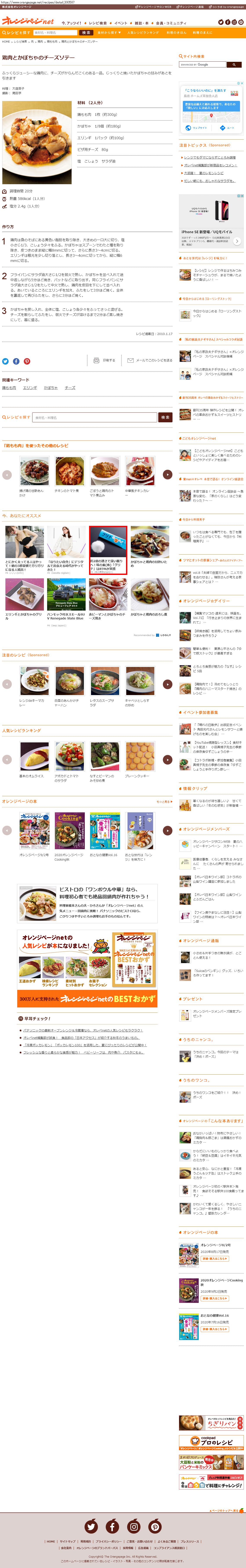Pin this recipe on Pinterest below the steps
The image size is (246, 1568).
[x=27, y=361]
